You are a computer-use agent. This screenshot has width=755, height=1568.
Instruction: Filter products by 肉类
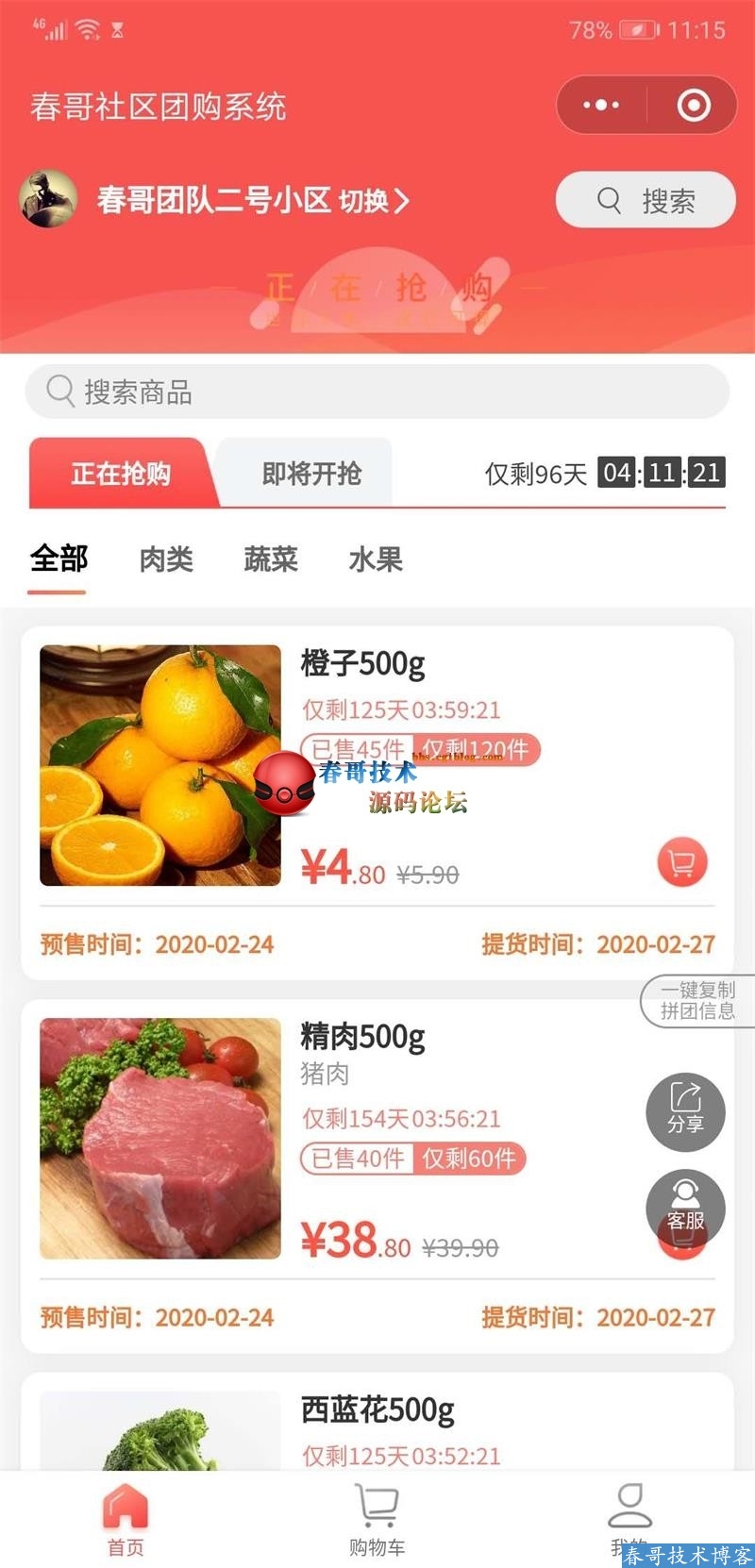click(x=166, y=559)
